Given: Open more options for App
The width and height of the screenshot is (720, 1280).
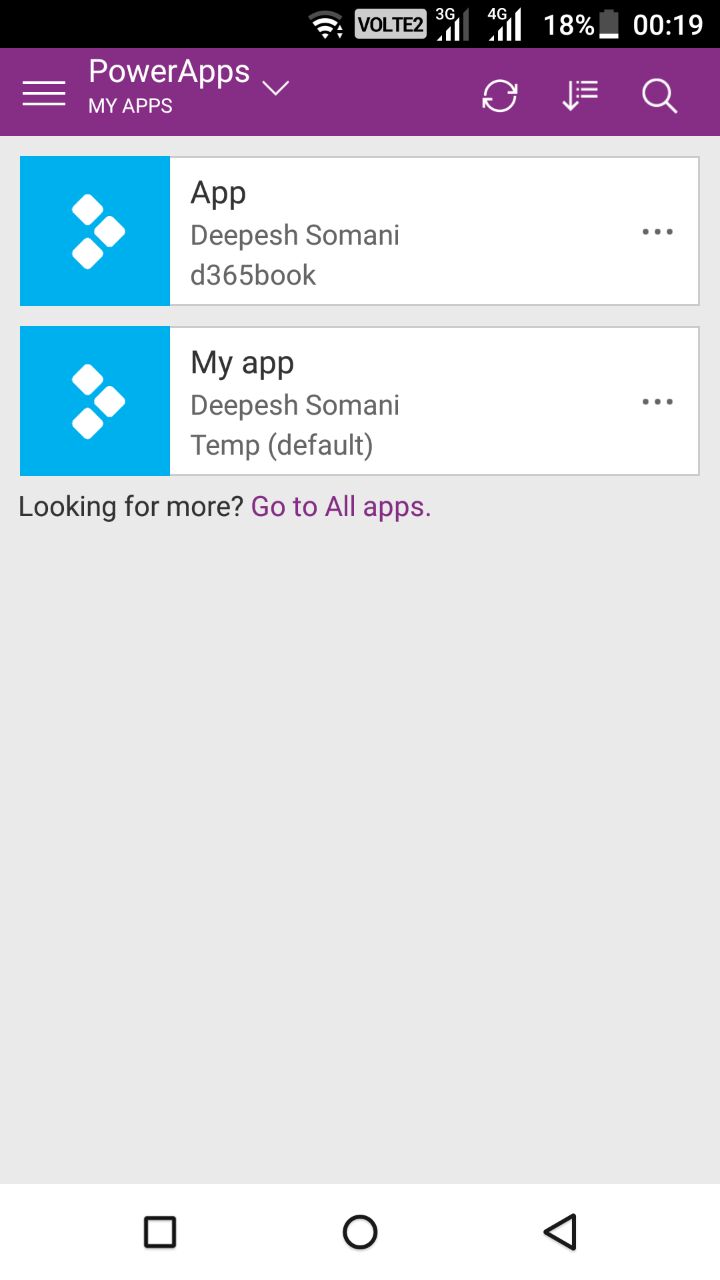Looking at the screenshot, I should 657,232.
